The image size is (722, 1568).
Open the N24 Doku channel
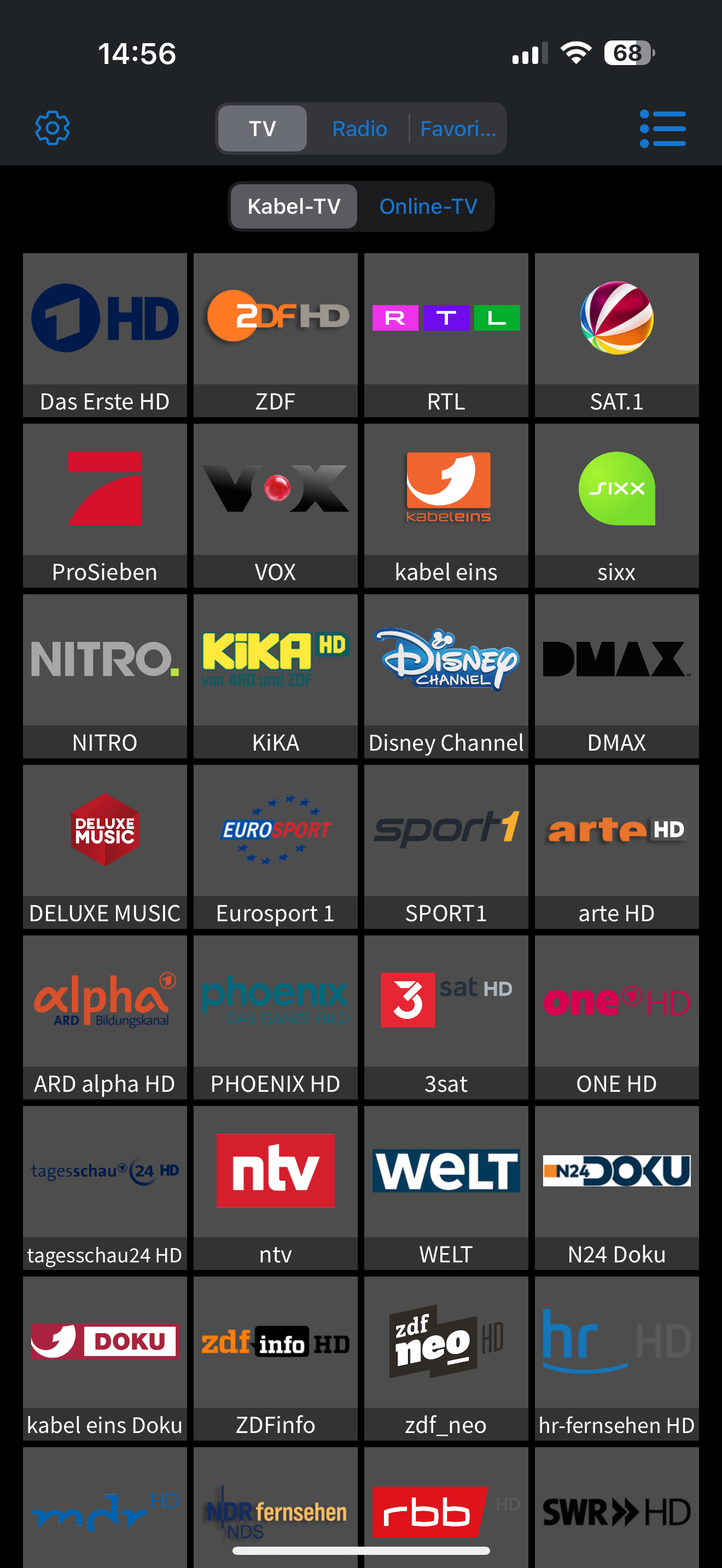(616, 1187)
